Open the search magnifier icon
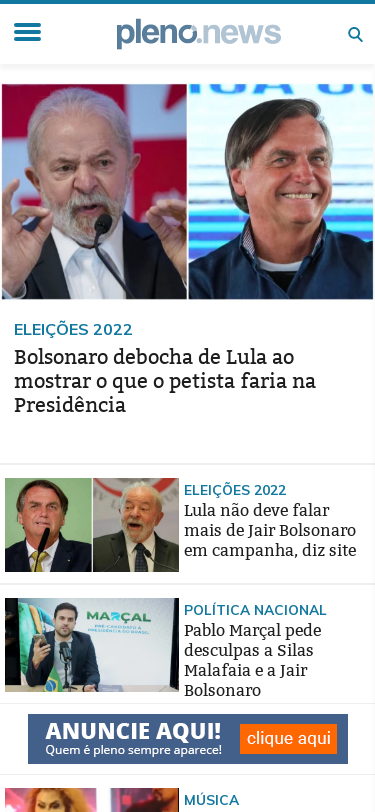 (x=355, y=34)
